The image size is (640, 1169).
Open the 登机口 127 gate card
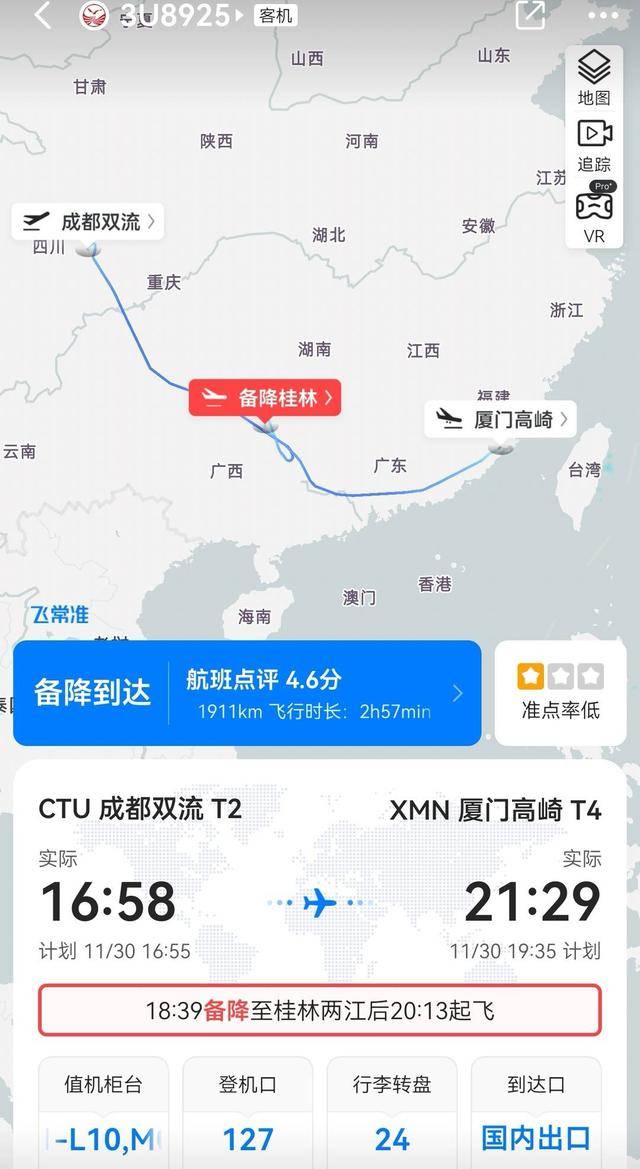tap(248, 1112)
